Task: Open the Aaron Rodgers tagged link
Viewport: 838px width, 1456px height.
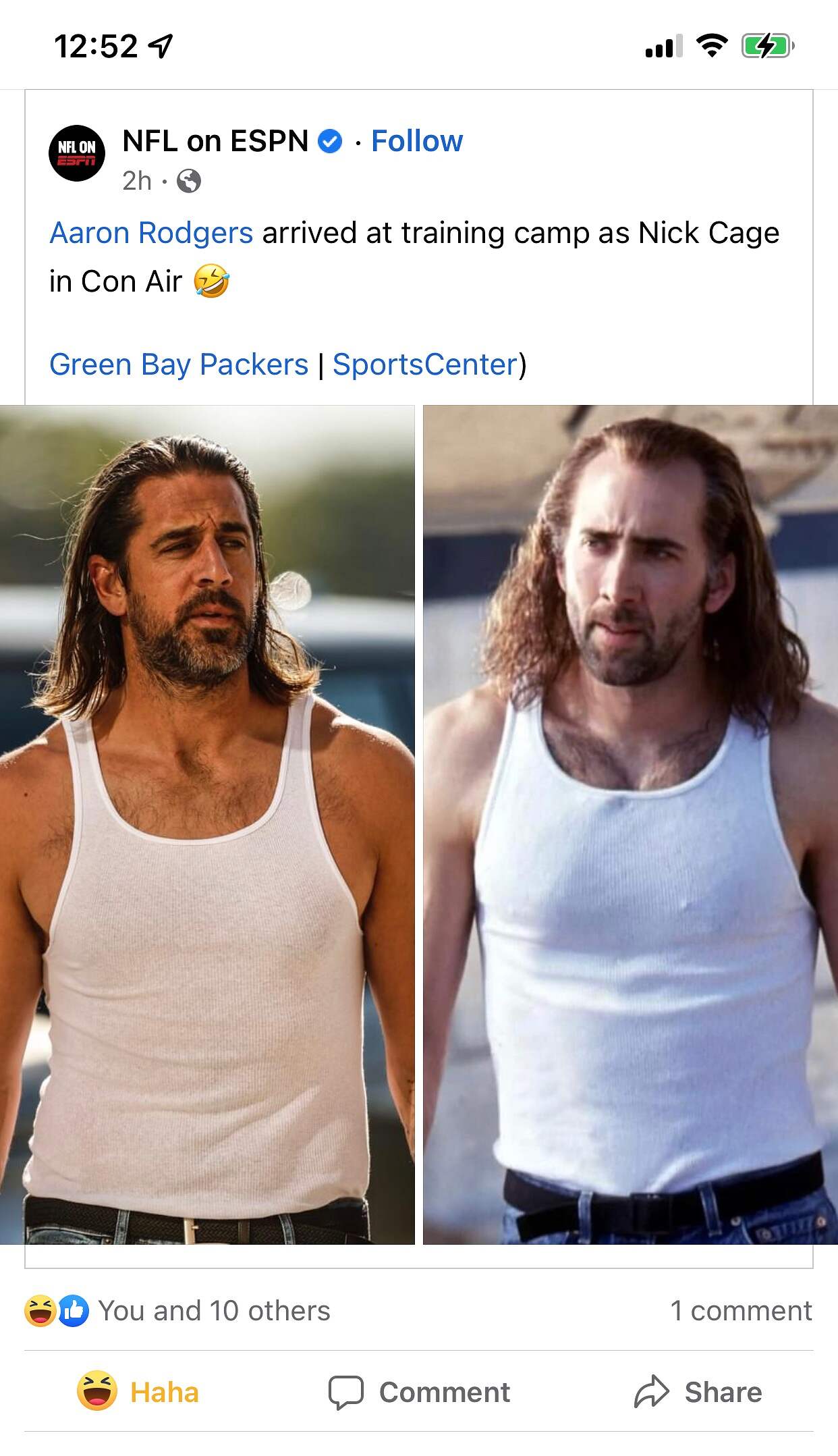Action: 151,233
